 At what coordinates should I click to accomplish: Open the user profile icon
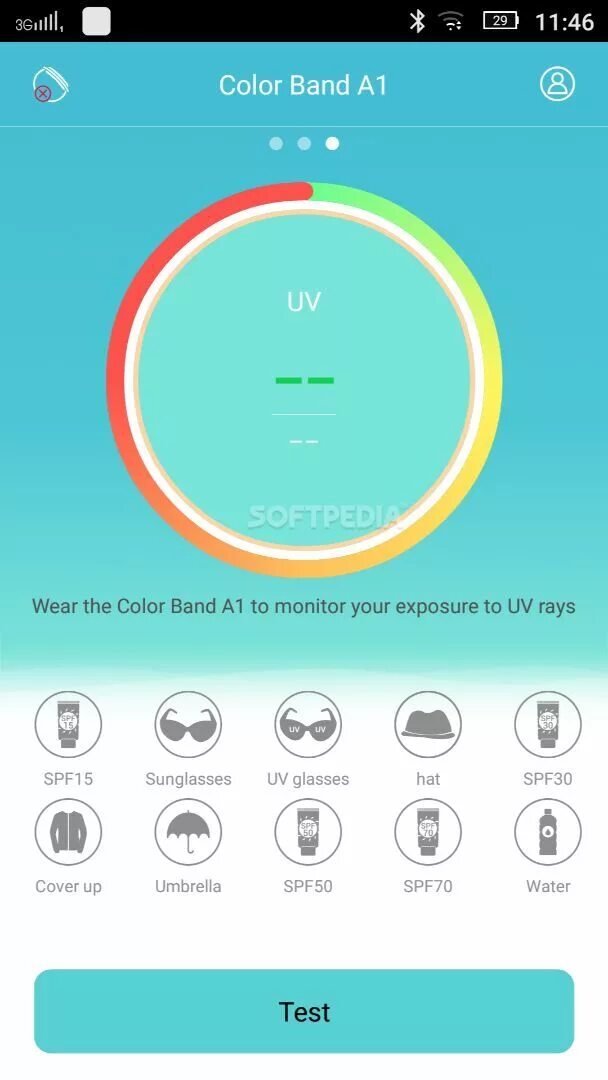tap(558, 84)
